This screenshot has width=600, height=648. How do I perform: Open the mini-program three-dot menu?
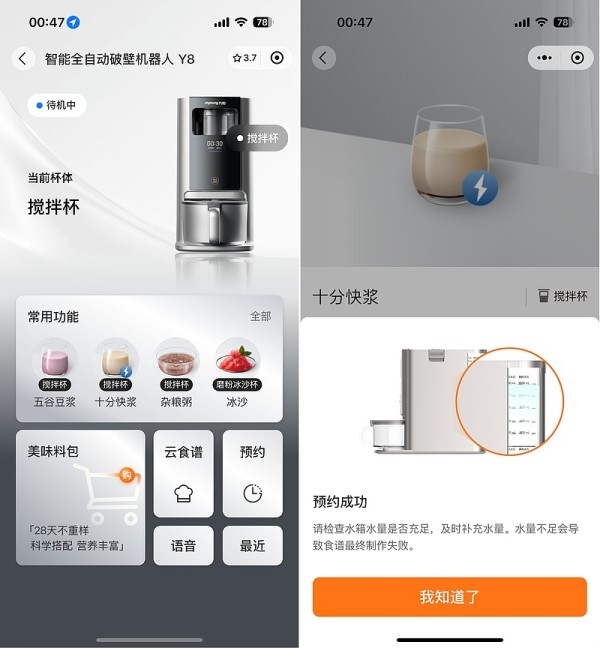point(544,58)
